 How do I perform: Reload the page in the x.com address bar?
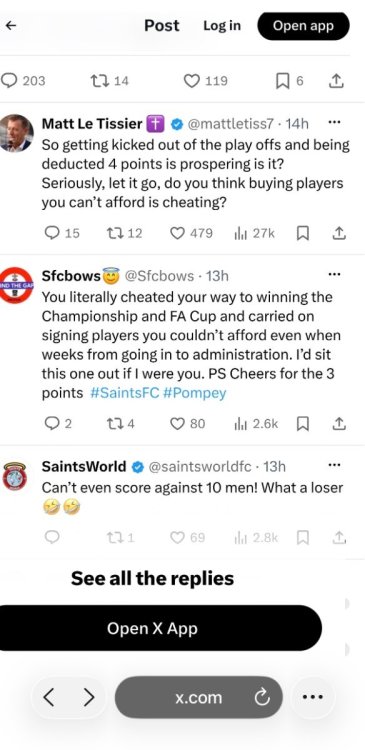(x=262, y=698)
